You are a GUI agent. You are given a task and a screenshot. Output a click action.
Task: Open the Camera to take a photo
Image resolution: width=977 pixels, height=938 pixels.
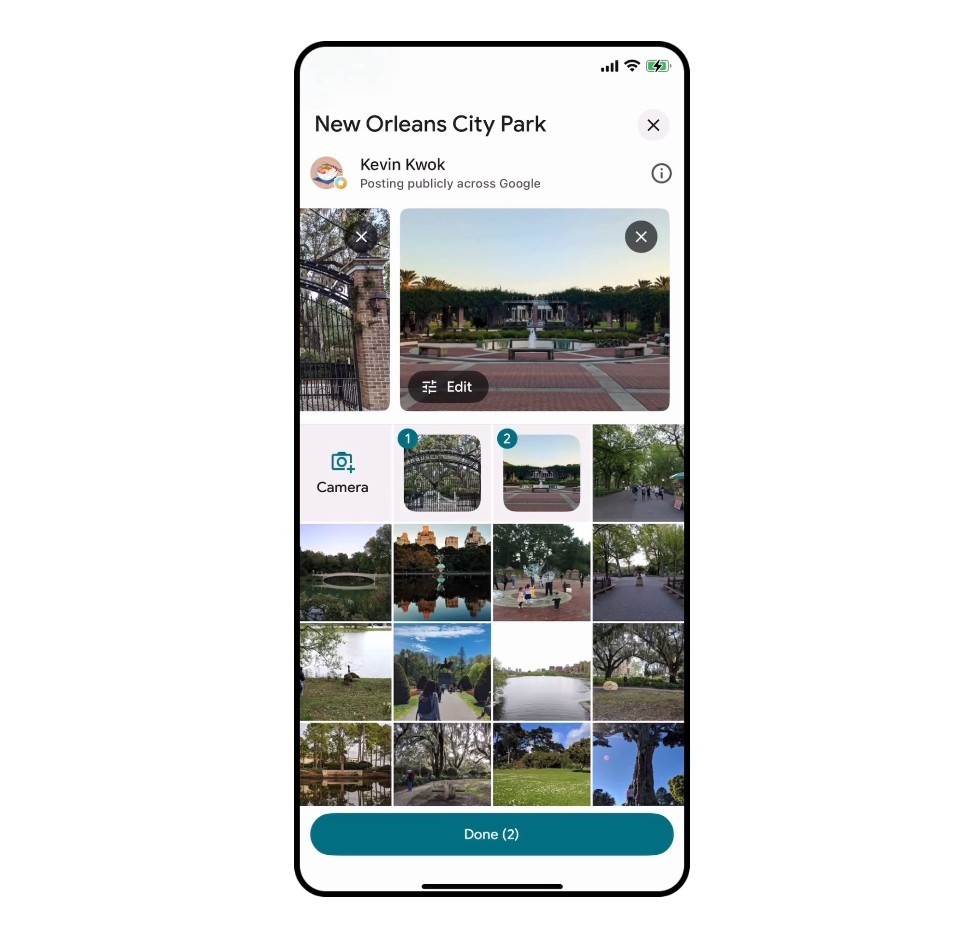point(343,472)
